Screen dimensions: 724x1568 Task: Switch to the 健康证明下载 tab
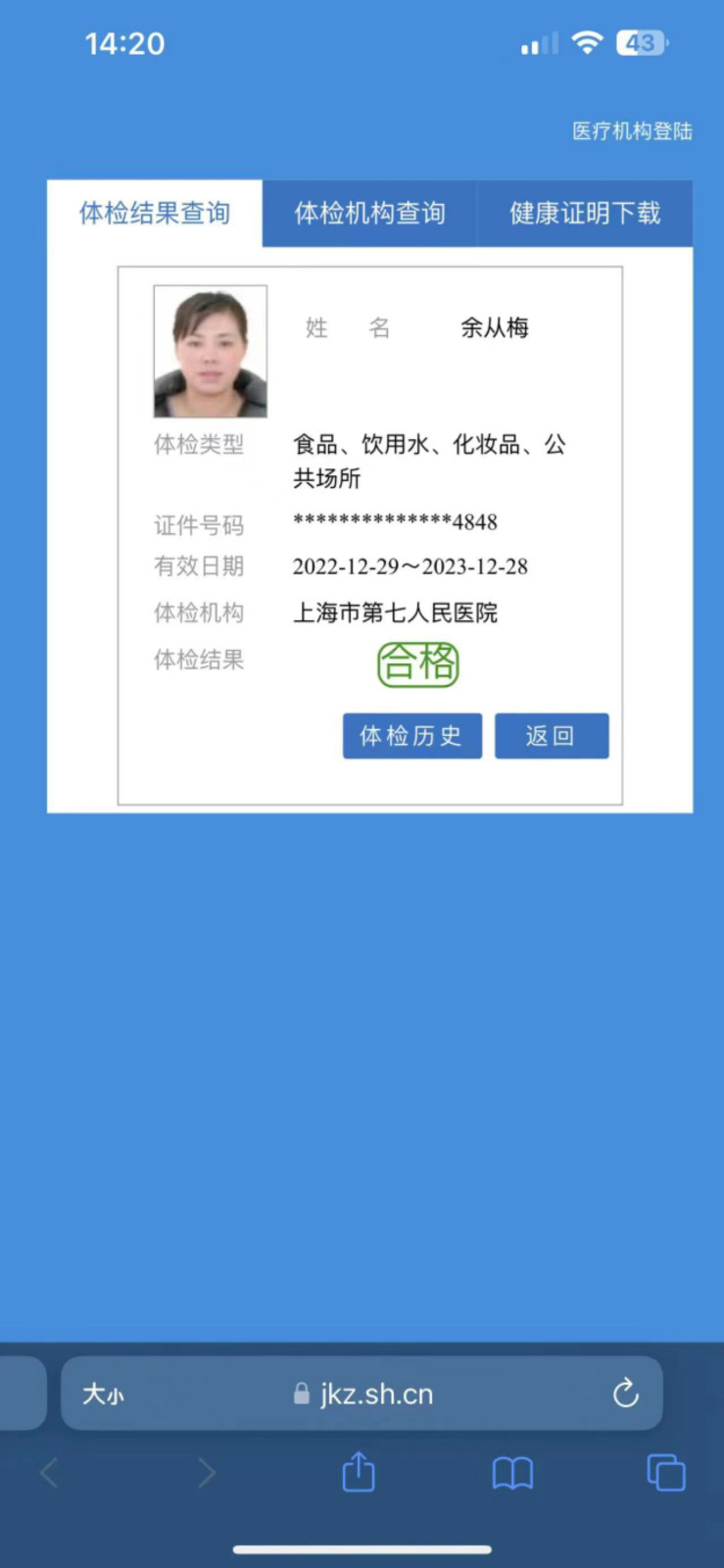585,214
